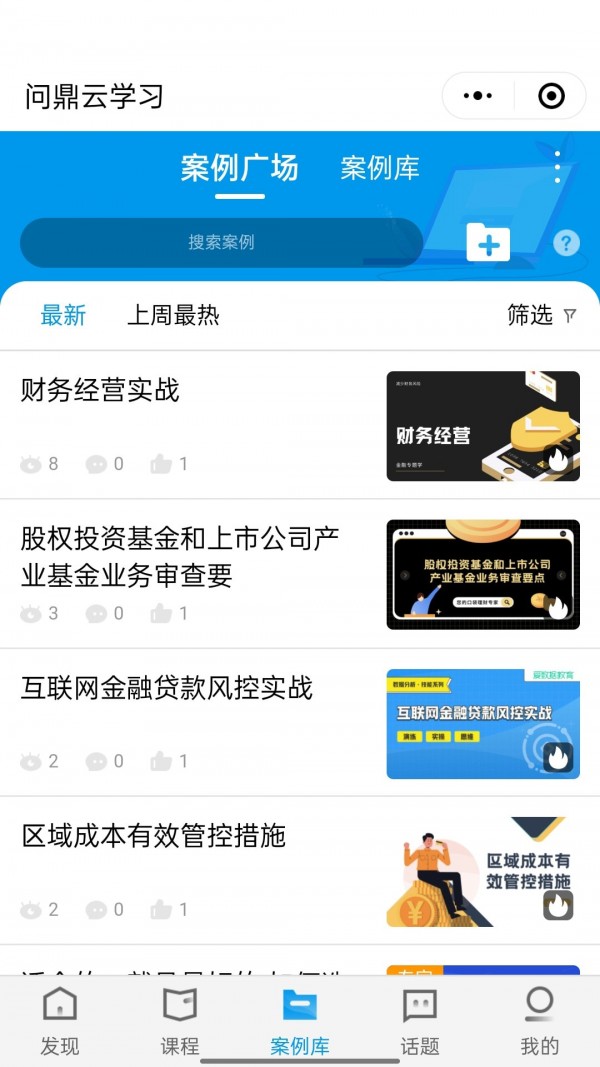View the 互联网金融贷款风控实战 case
Image resolution: width=600 pixels, height=1067 pixels.
pos(167,688)
